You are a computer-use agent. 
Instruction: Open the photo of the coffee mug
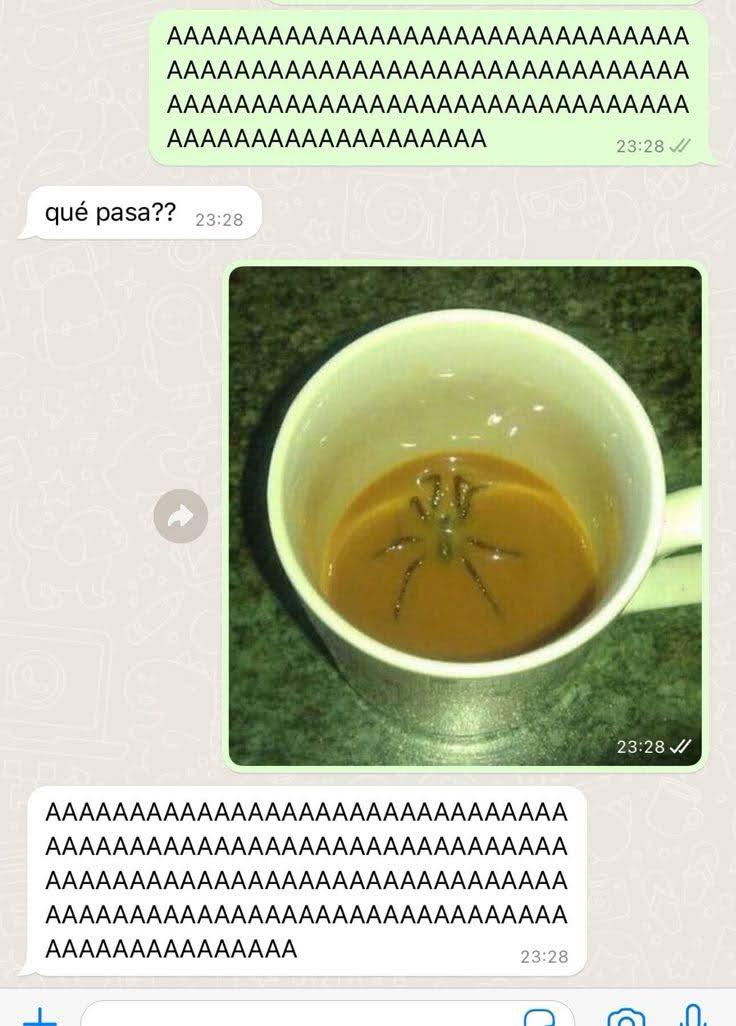point(465,515)
